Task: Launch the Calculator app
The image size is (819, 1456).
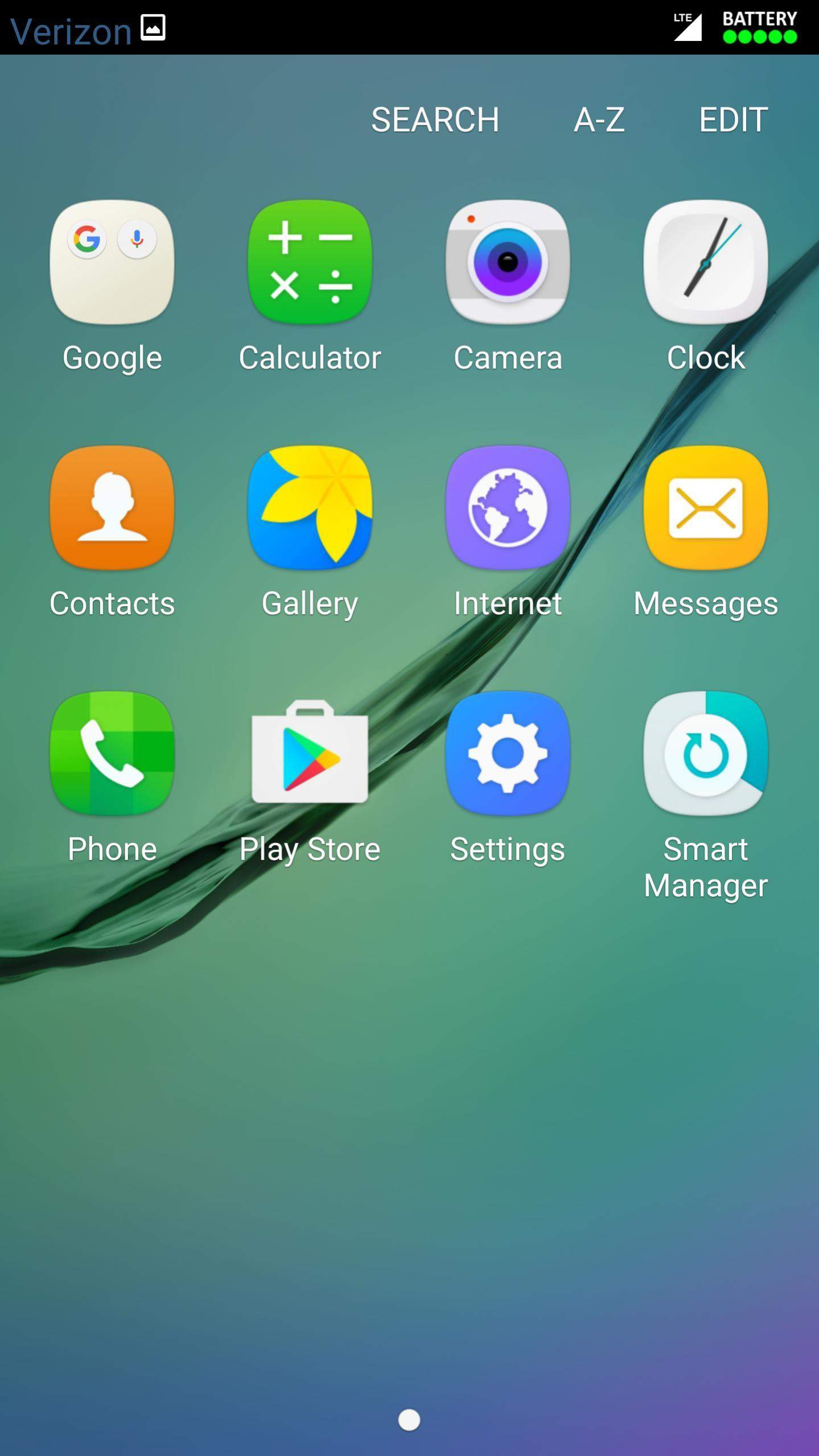Action: 310,262
